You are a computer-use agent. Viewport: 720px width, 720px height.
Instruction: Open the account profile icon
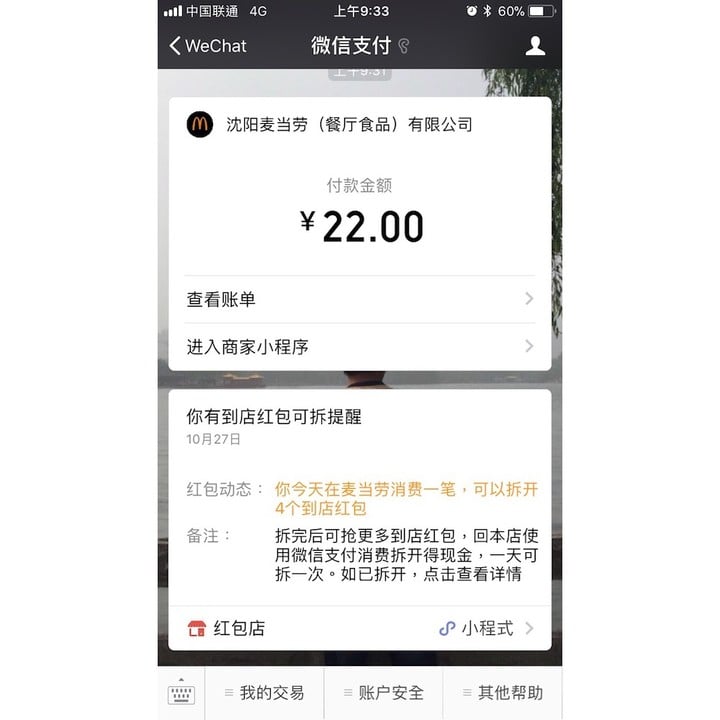[535, 46]
